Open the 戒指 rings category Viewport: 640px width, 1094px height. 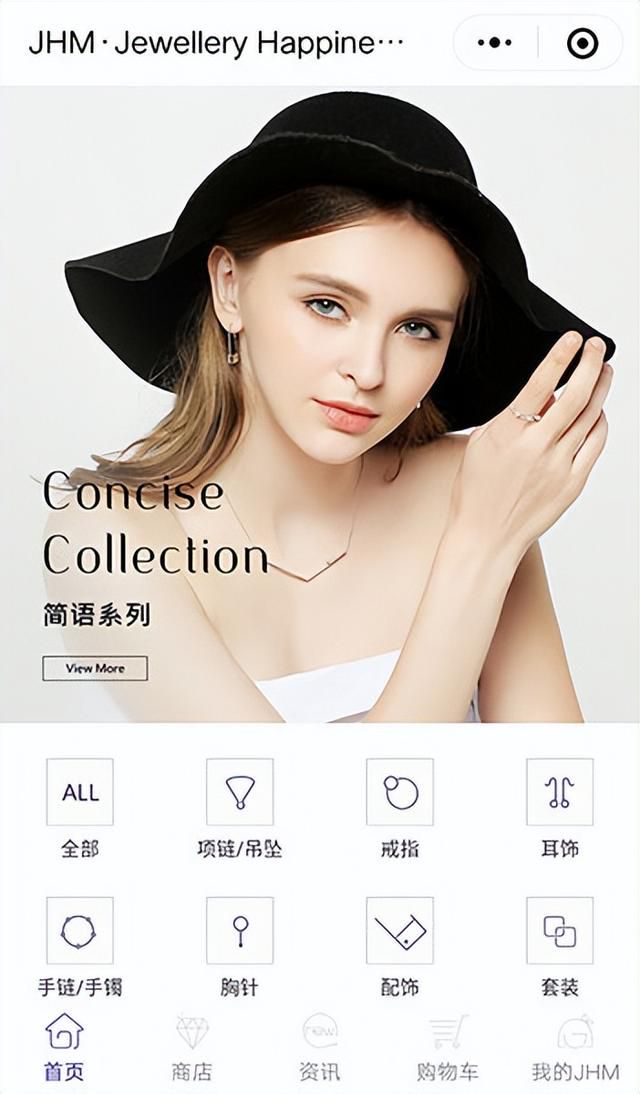[x=400, y=792]
